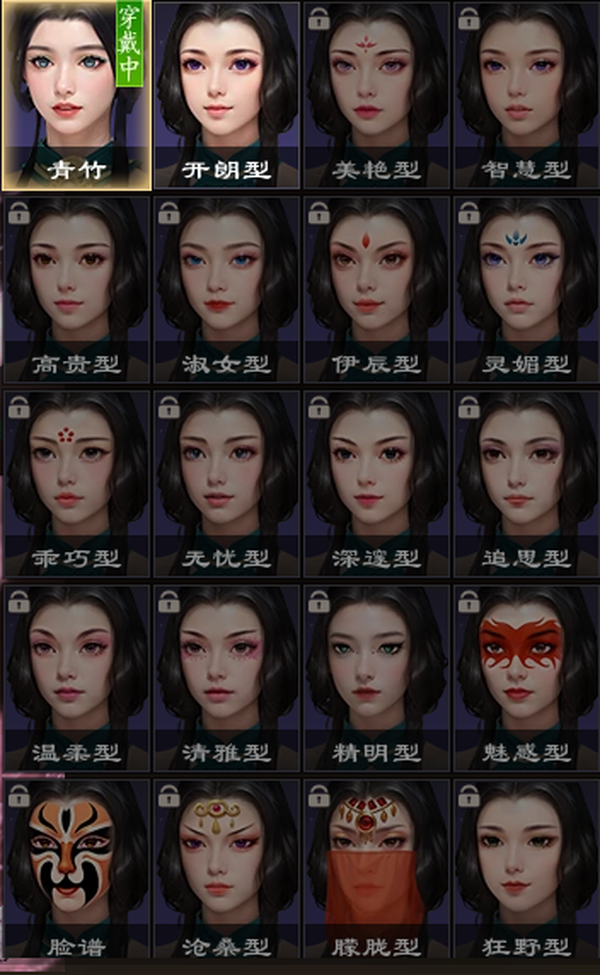Tap the locked 美艳型 face
This screenshot has height=975, width=600.
[x=376, y=95]
